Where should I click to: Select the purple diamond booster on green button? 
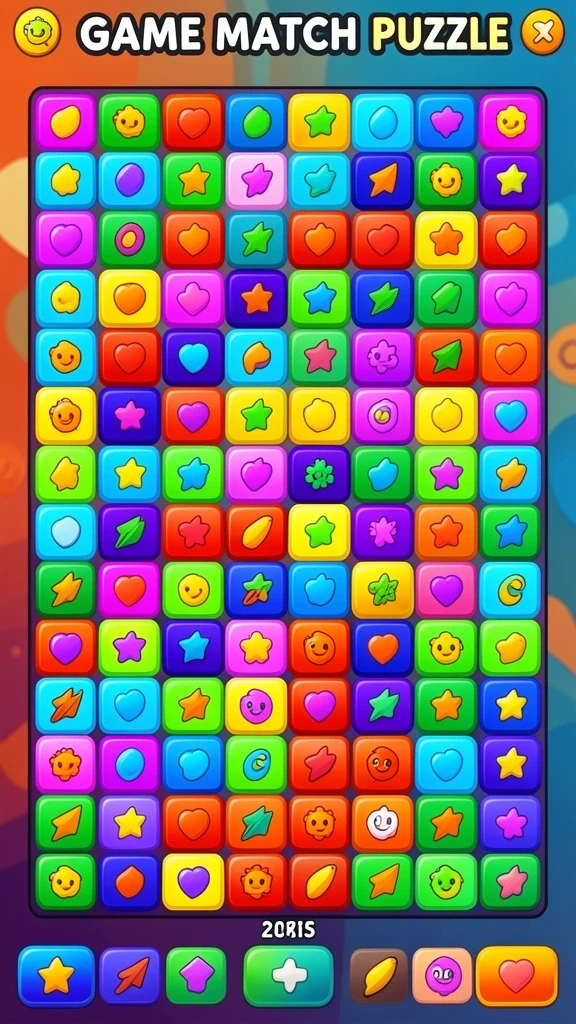(196, 976)
